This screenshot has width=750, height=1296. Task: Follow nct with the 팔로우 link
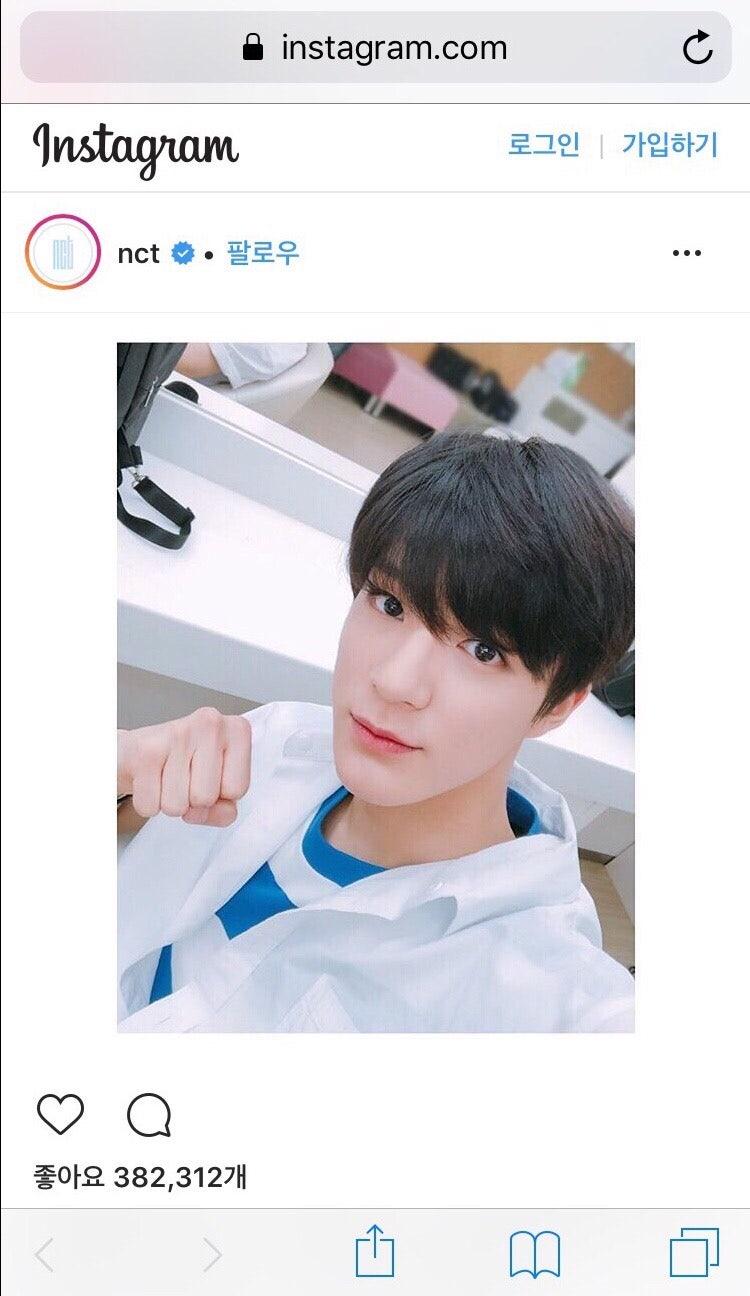tap(263, 253)
